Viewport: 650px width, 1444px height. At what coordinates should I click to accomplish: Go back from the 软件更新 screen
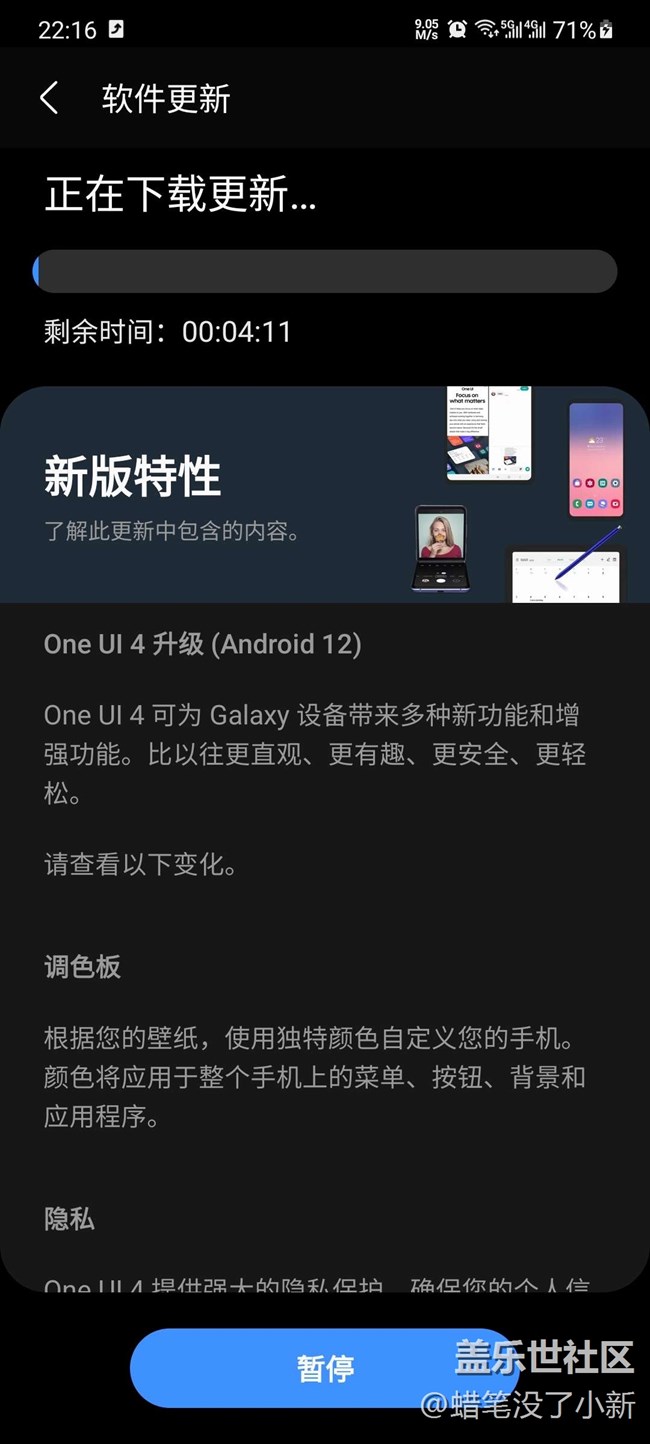49,98
